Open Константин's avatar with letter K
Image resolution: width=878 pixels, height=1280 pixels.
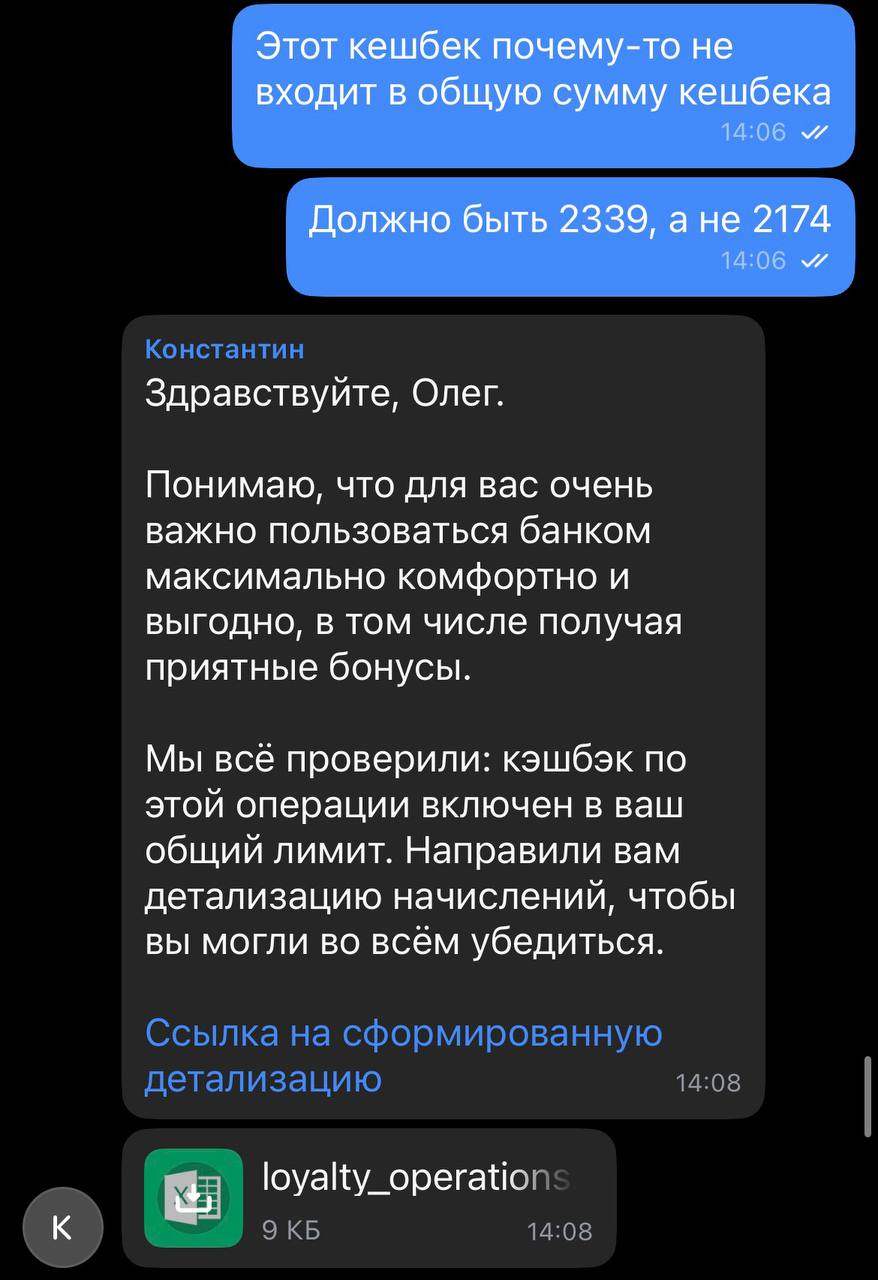[62, 1227]
